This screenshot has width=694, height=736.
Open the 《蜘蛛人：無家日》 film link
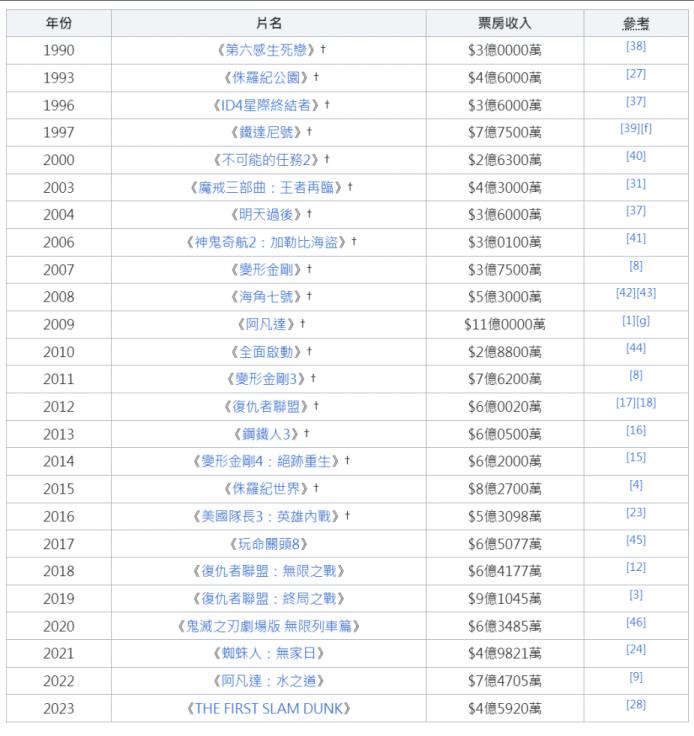[x=268, y=653]
